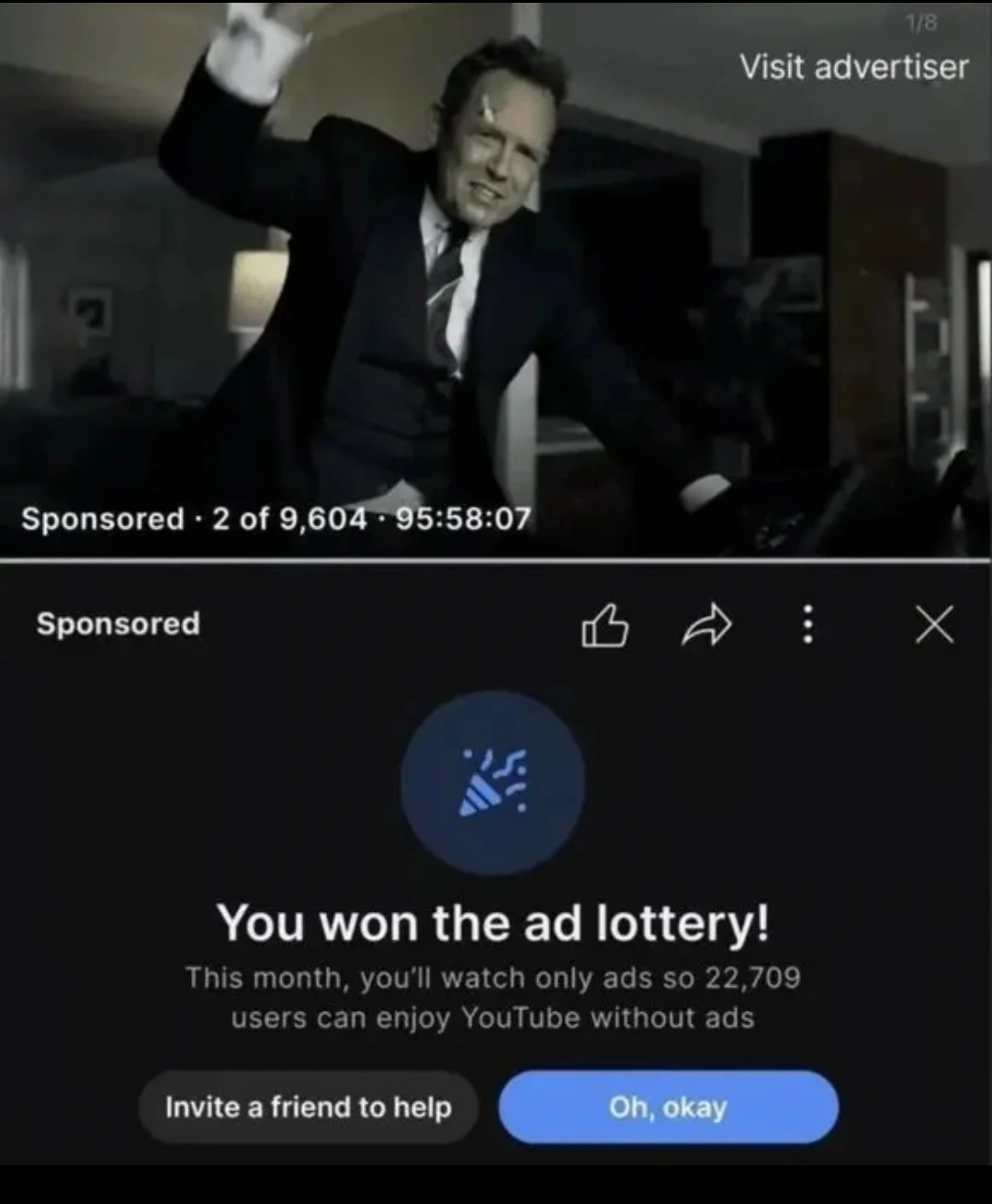Viewport: 992px width, 1204px height.
Task: Confirm with the Oh, okay button
Action: (x=668, y=1107)
